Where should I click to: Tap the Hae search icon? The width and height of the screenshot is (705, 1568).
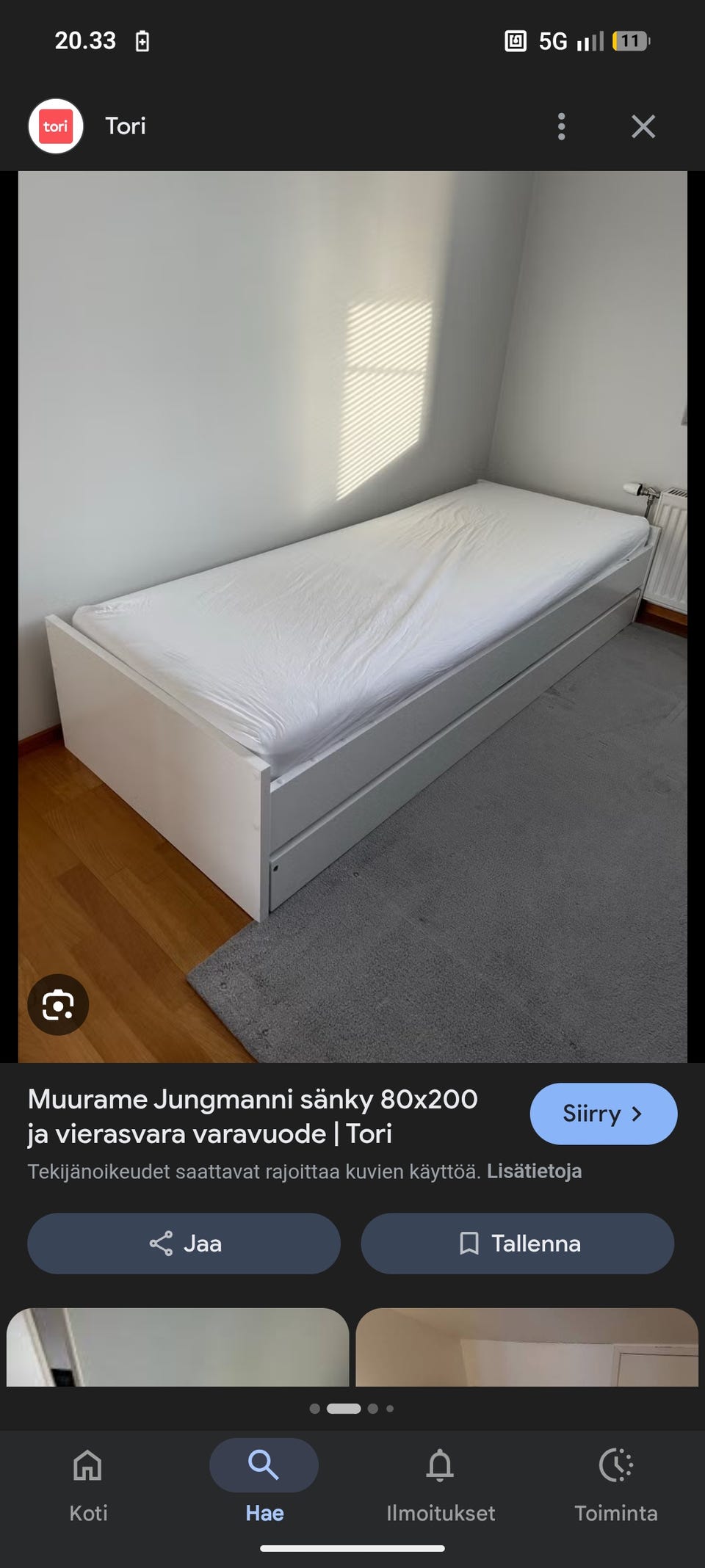(x=263, y=1464)
